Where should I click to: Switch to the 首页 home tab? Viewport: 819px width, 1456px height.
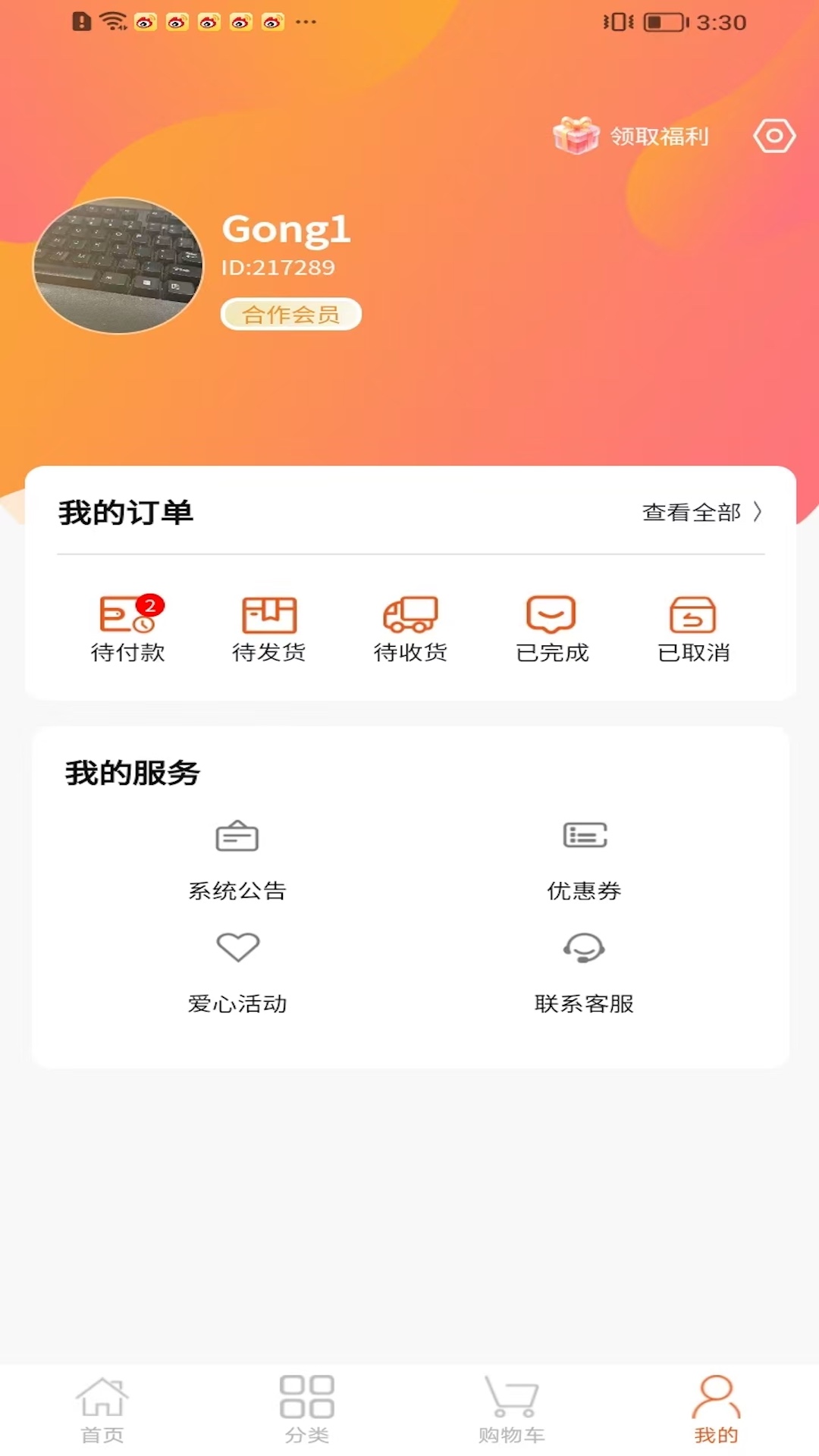102,1410
